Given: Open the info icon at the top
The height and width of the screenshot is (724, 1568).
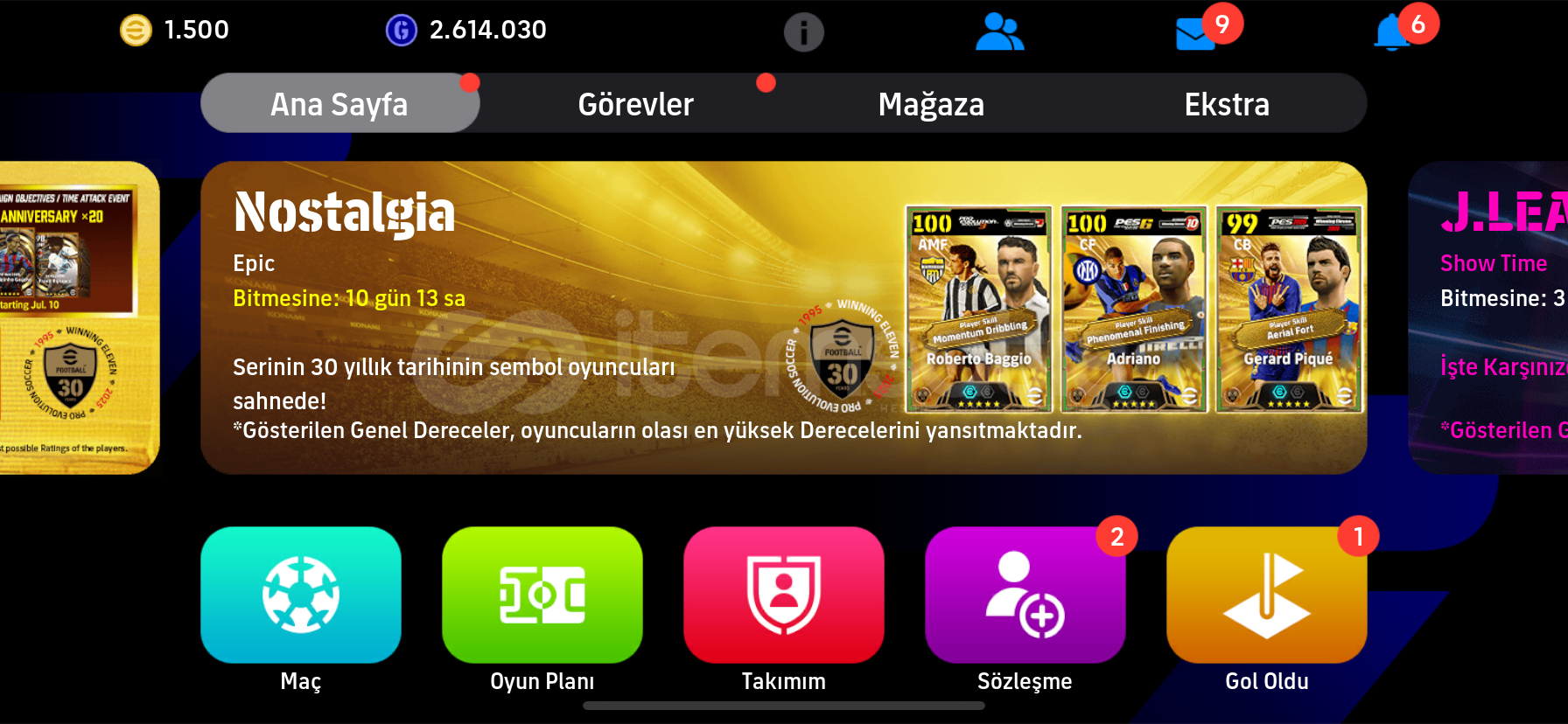Looking at the screenshot, I should [x=803, y=32].
